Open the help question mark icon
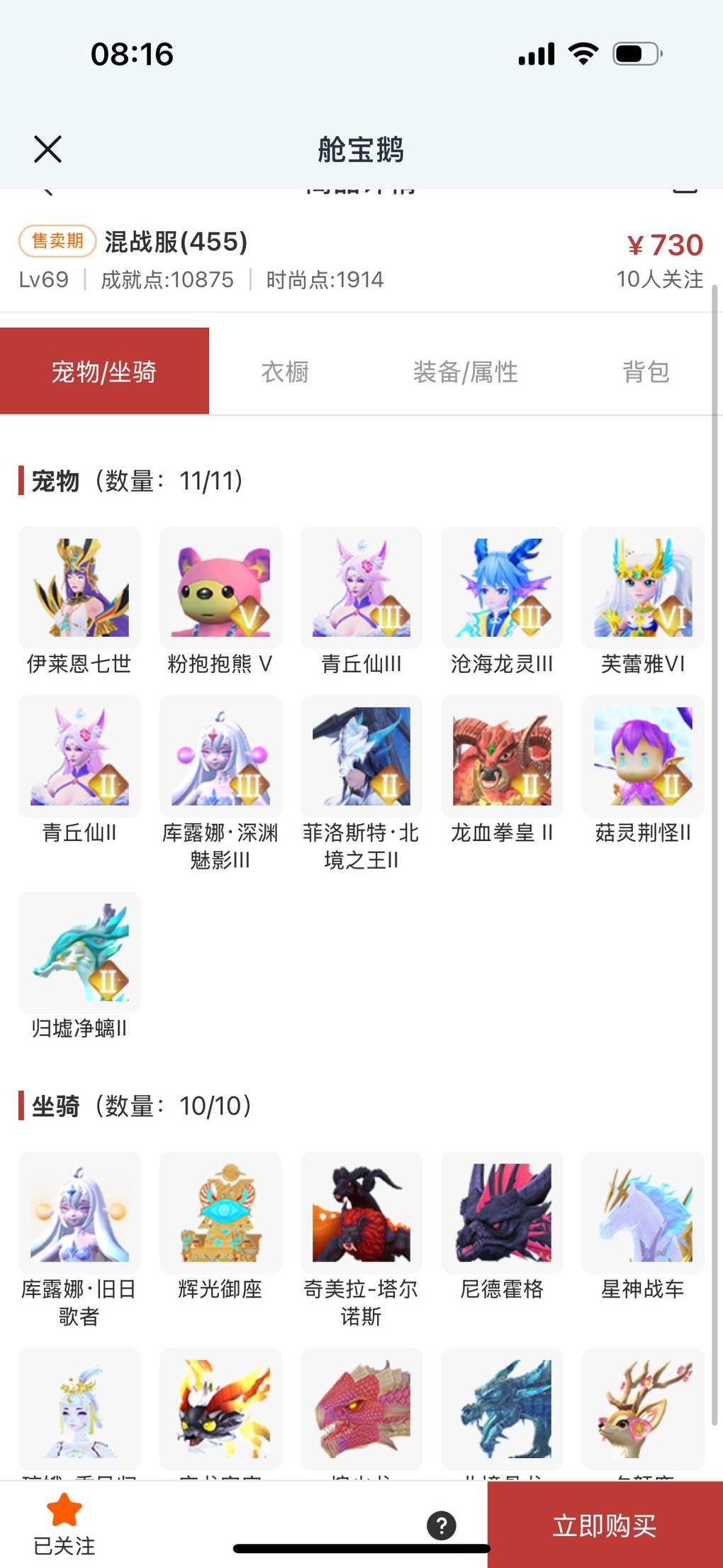The height and width of the screenshot is (1568, 723). tap(441, 1525)
